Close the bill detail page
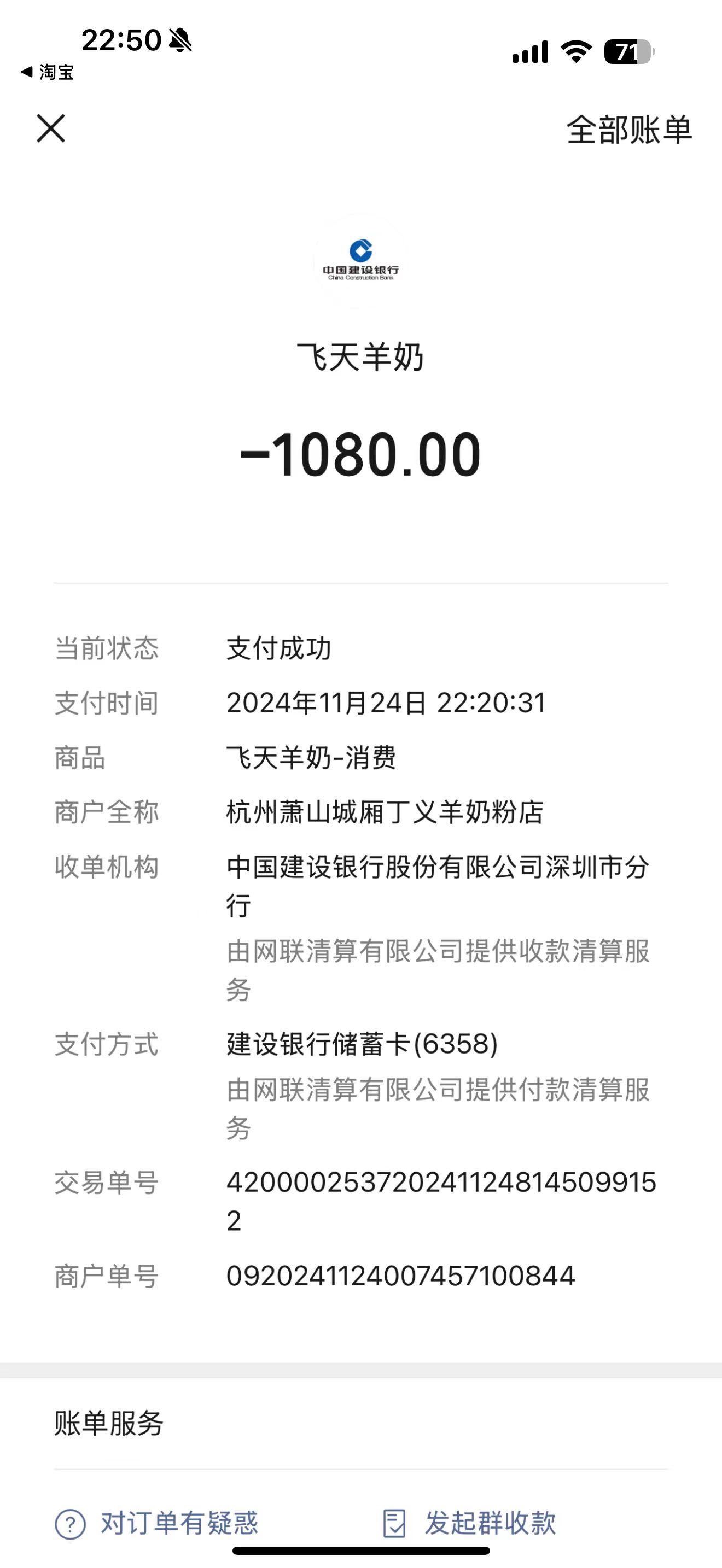The image size is (722, 1568). pos(50,128)
